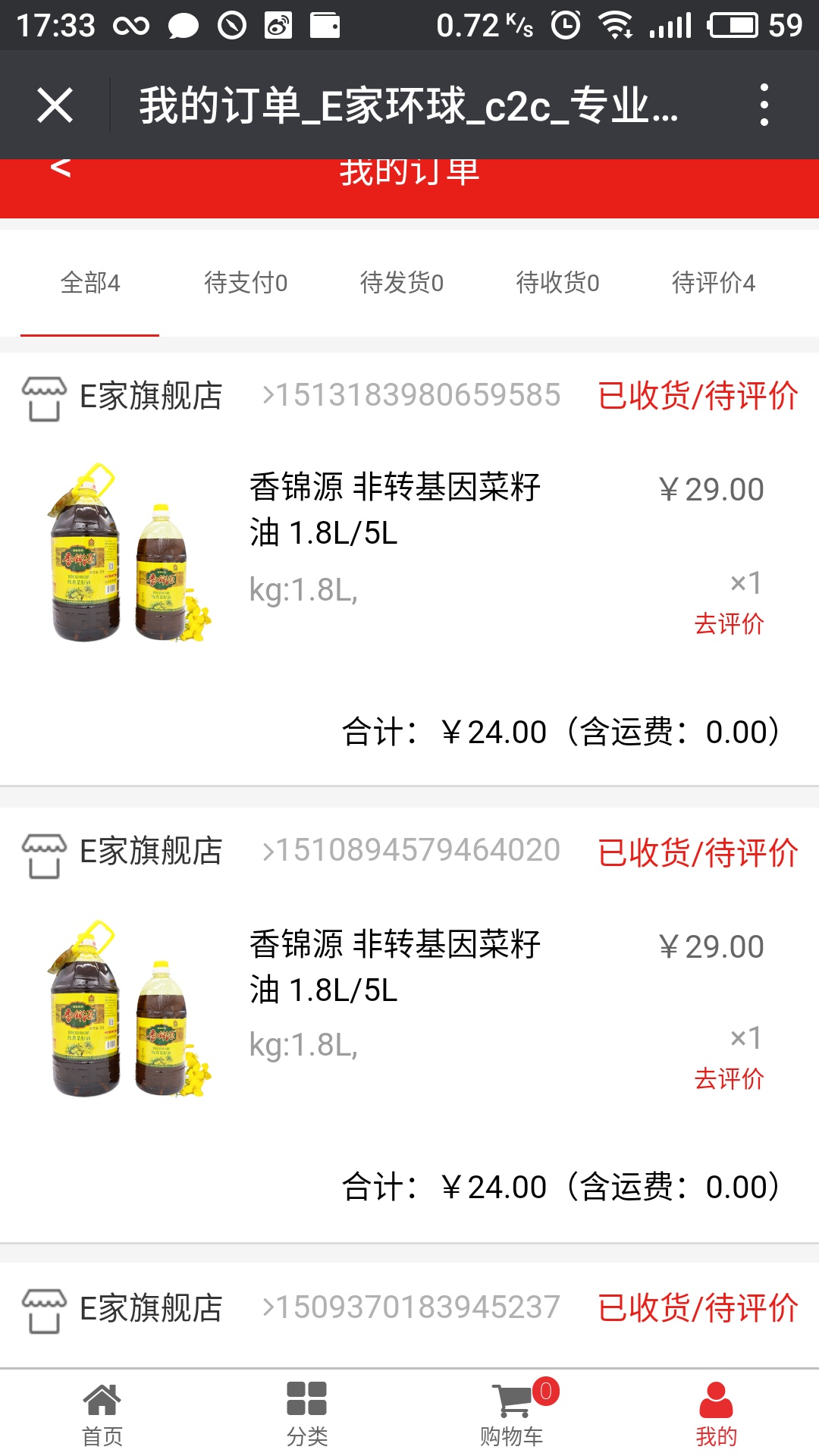Tap 去评价 for order 1513183980659585
Viewport: 819px width, 1456px height.
729,624
